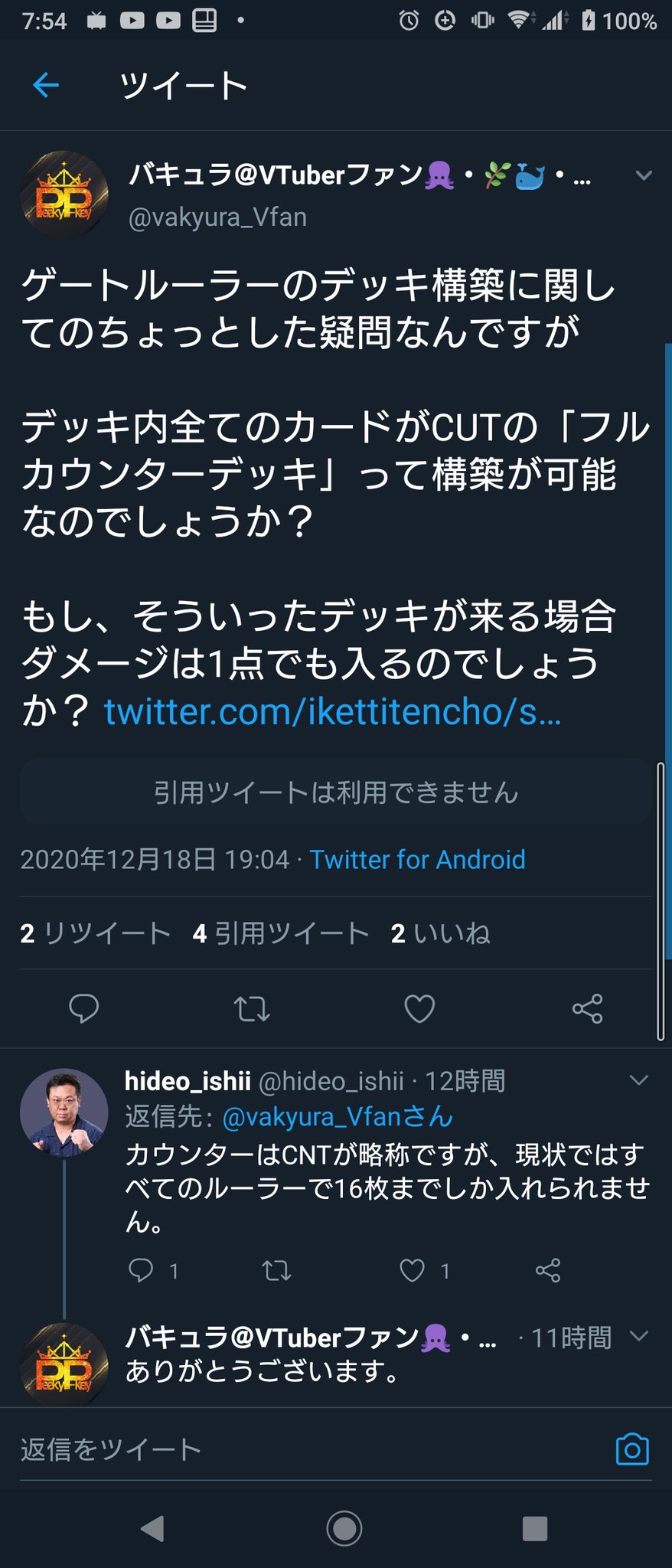The height and width of the screenshot is (1568, 672).
Task: Tap the Twitter for Android link
Action: pos(417,860)
